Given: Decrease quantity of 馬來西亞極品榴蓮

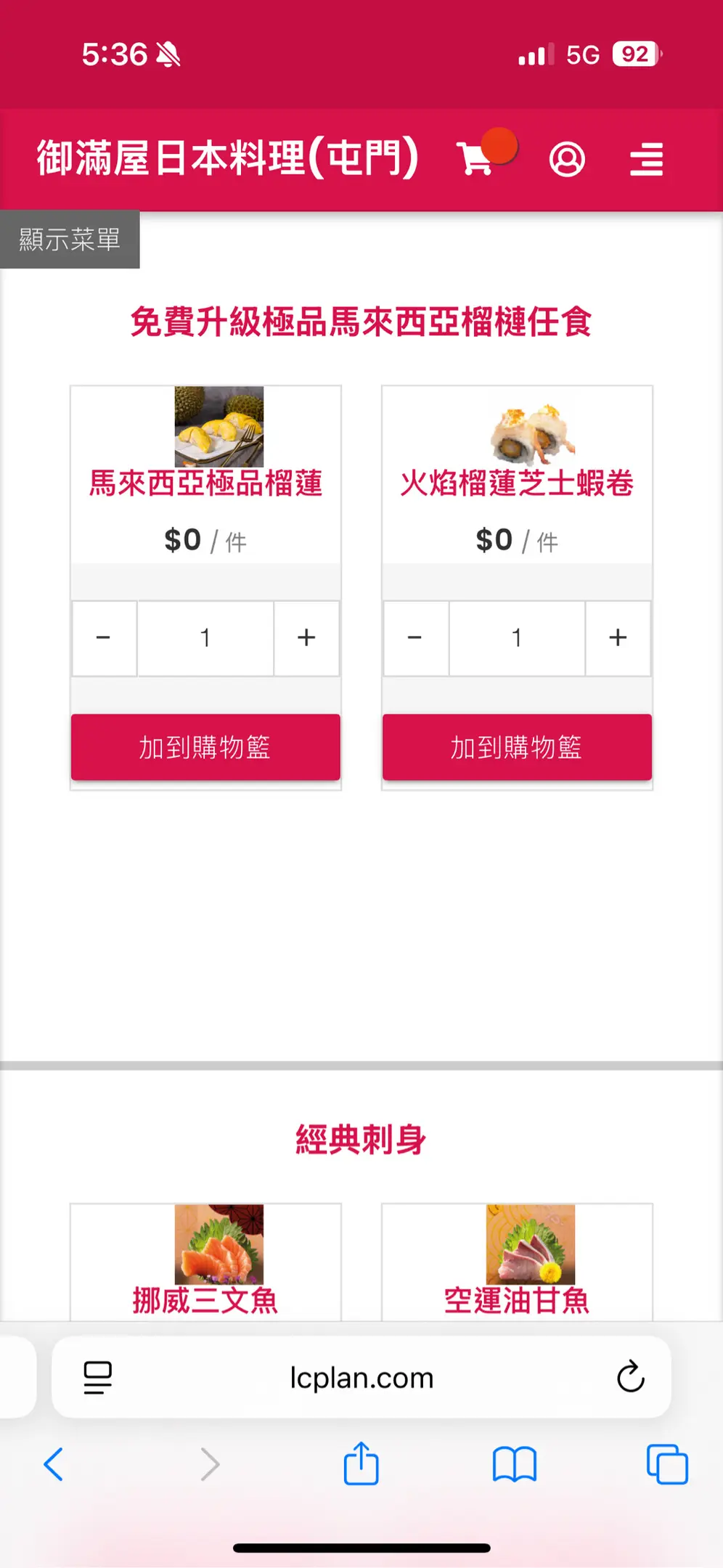Looking at the screenshot, I should pos(104,637).
